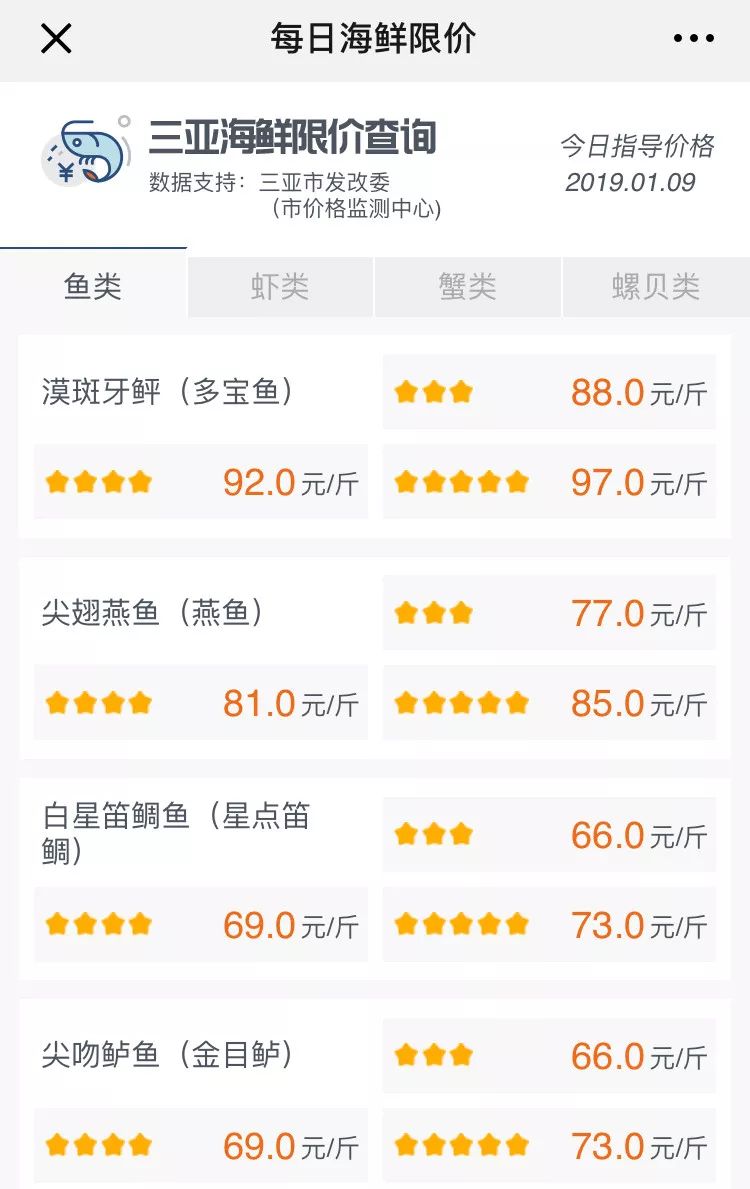Click the 三亚海鲜限价查询 title text
Viewport: 750px width, 1189px height.
(293, 139)
